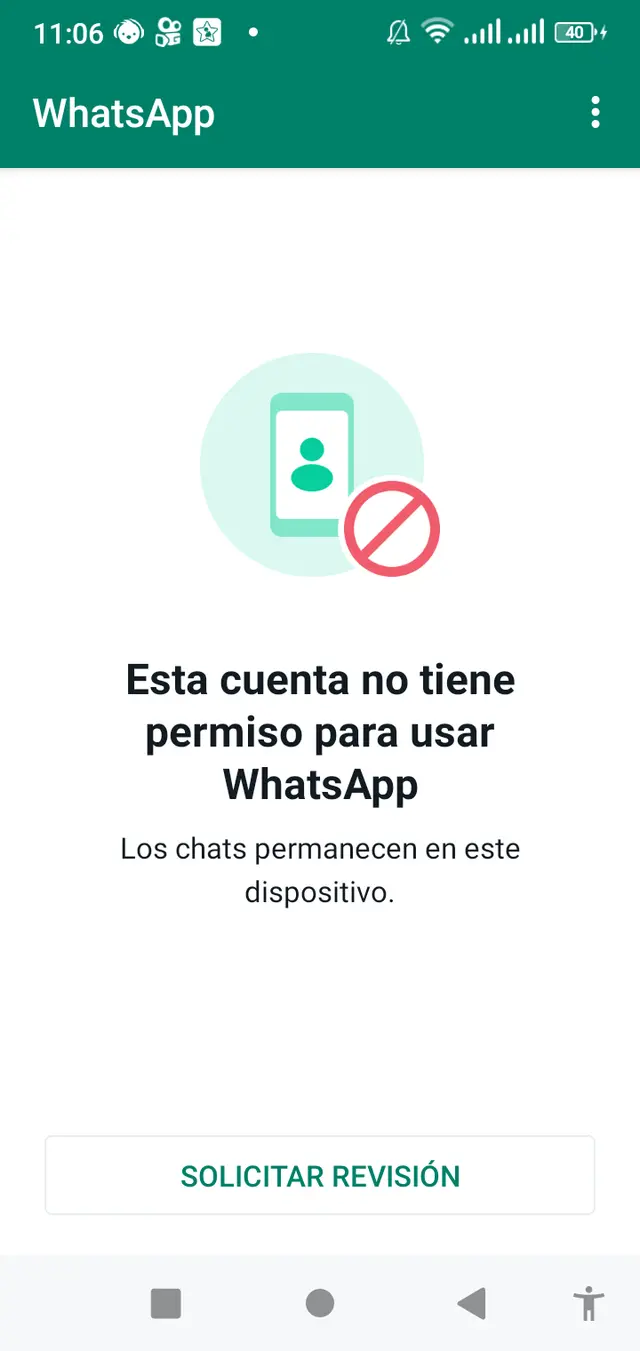
Task: Open the accessibility shortcut button
Action: point(589,1303)
